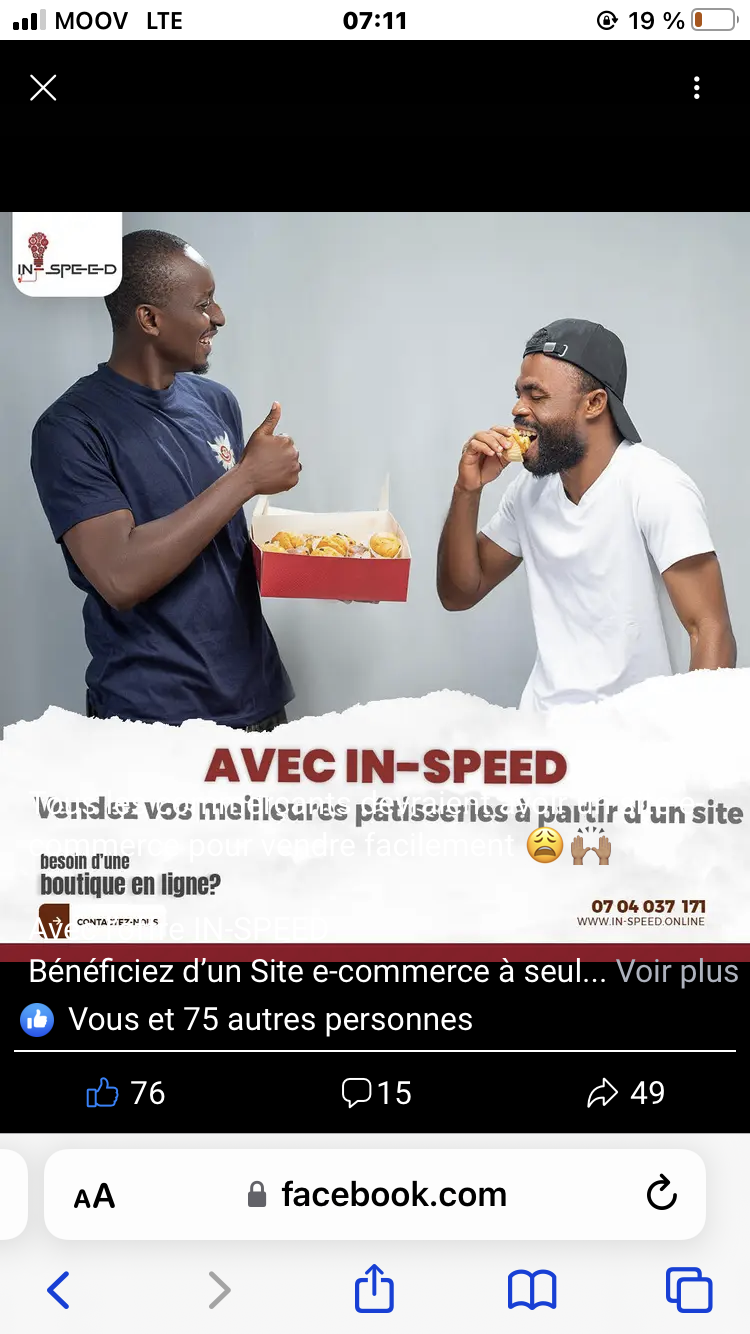Show open Safari tabs
The width and height of the screenshot is (750, 1334).
pyautogui.click(x=689, y=1290)
